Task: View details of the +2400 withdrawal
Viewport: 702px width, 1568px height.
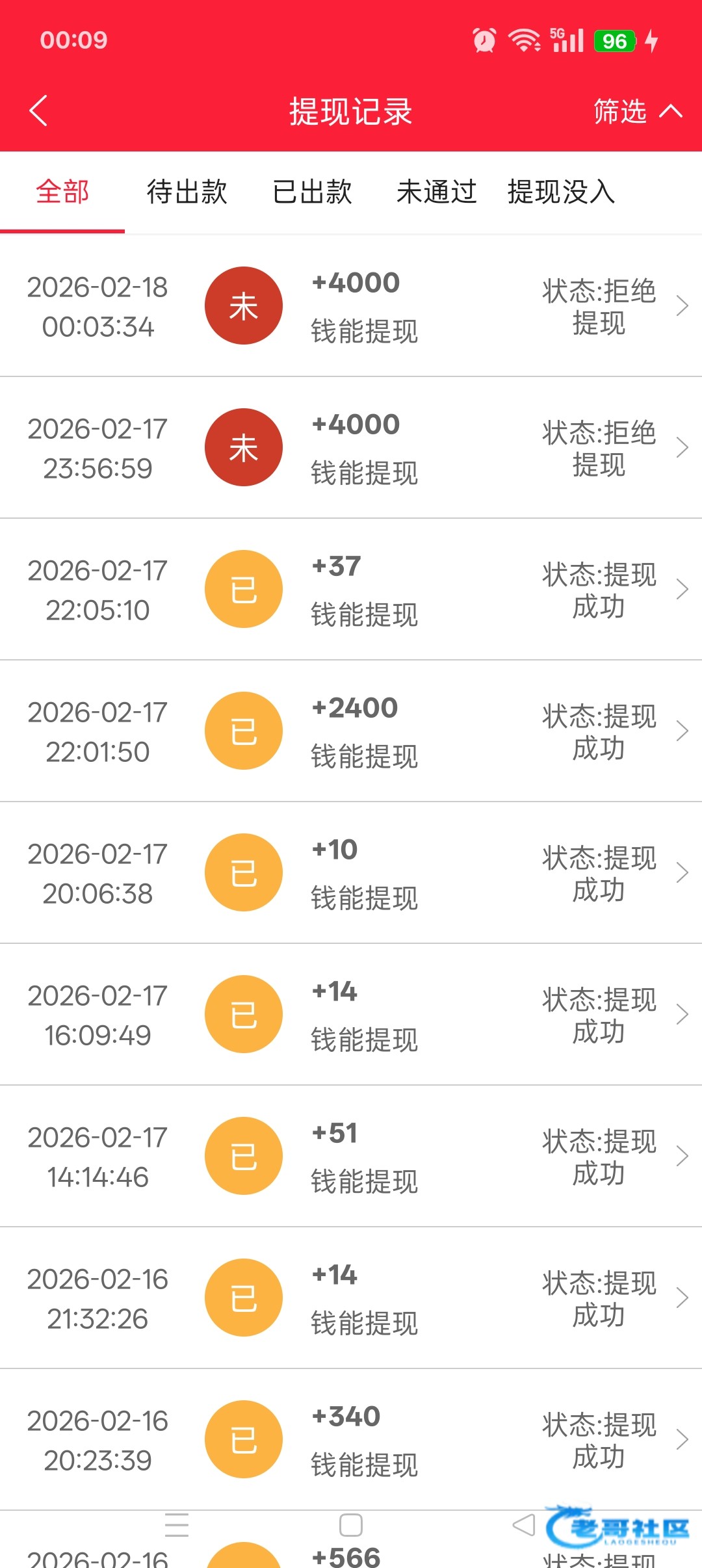Action: click(x=351, y=731)
